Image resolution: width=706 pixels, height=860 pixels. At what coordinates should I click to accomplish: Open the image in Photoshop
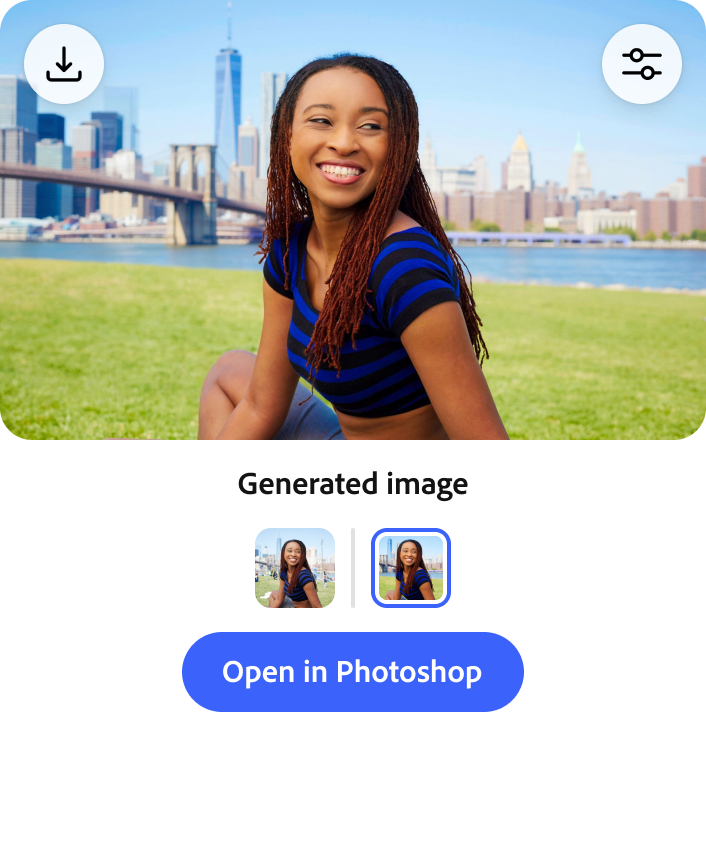[352, 672]
